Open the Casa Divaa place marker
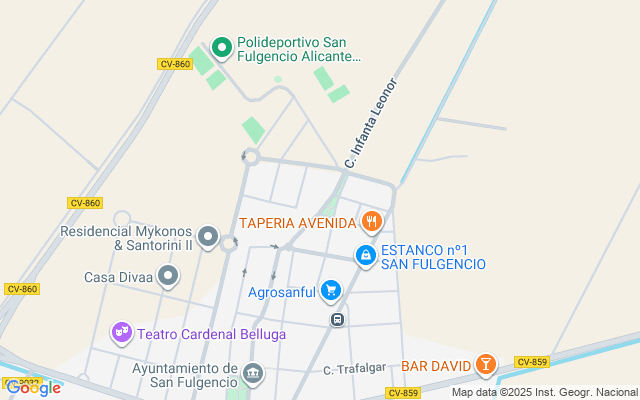This screenshot has height=400, width=640. click(x=168, y=275)
